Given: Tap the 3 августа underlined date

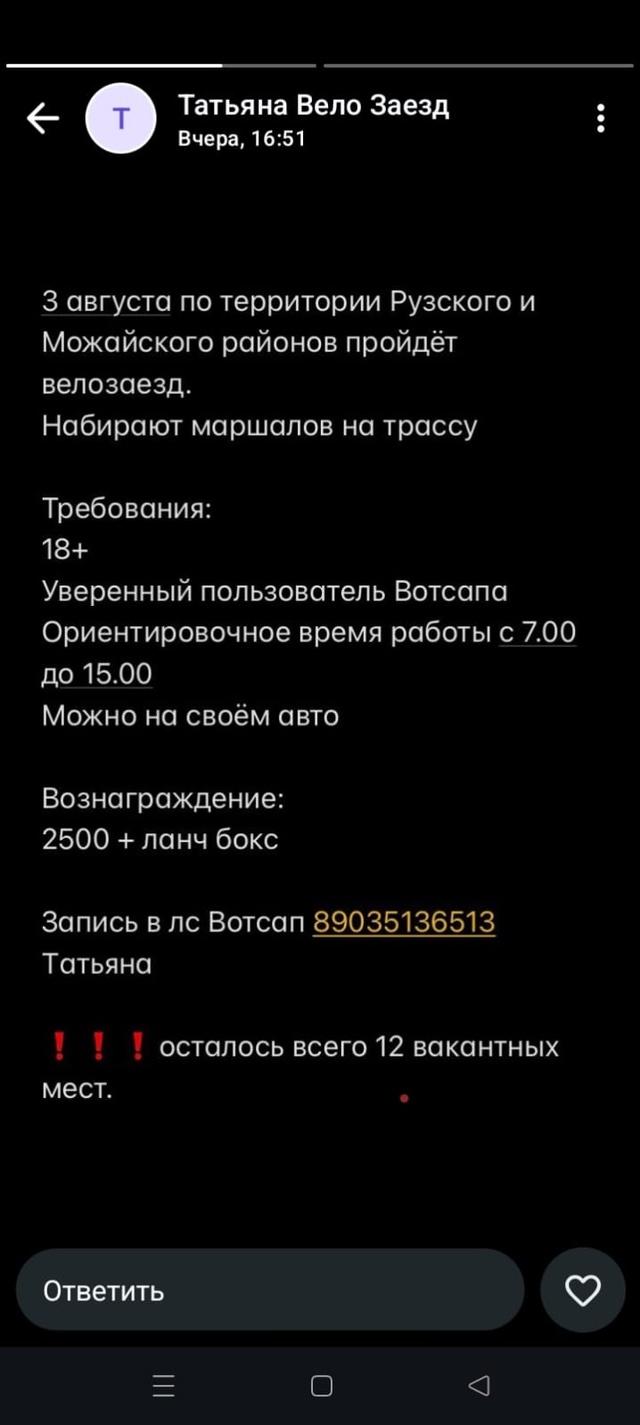Looking at the screenshot, I should [107, 302].
